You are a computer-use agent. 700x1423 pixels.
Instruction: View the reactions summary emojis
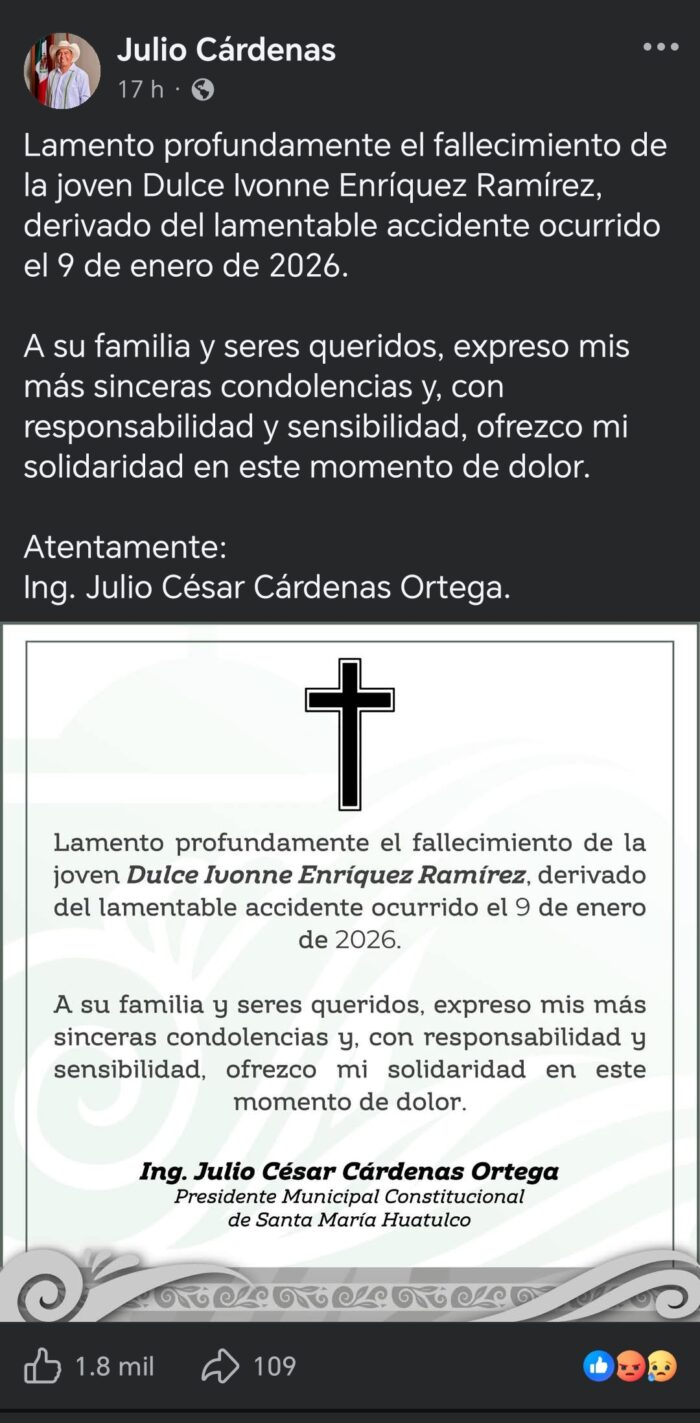pyautogui.click(x=630, y=1366)
